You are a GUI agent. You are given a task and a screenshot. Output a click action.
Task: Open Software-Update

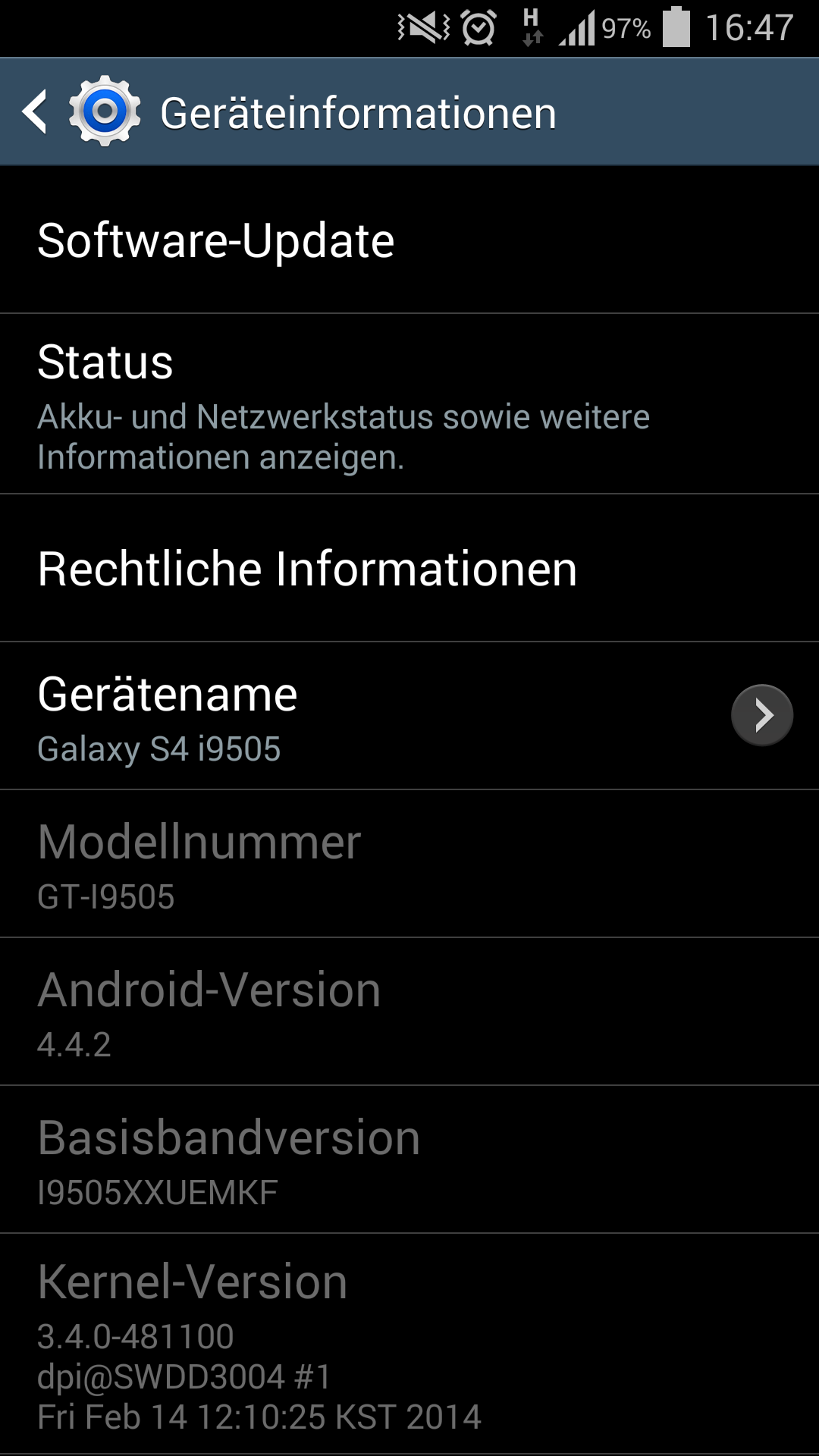click(409, 240)
